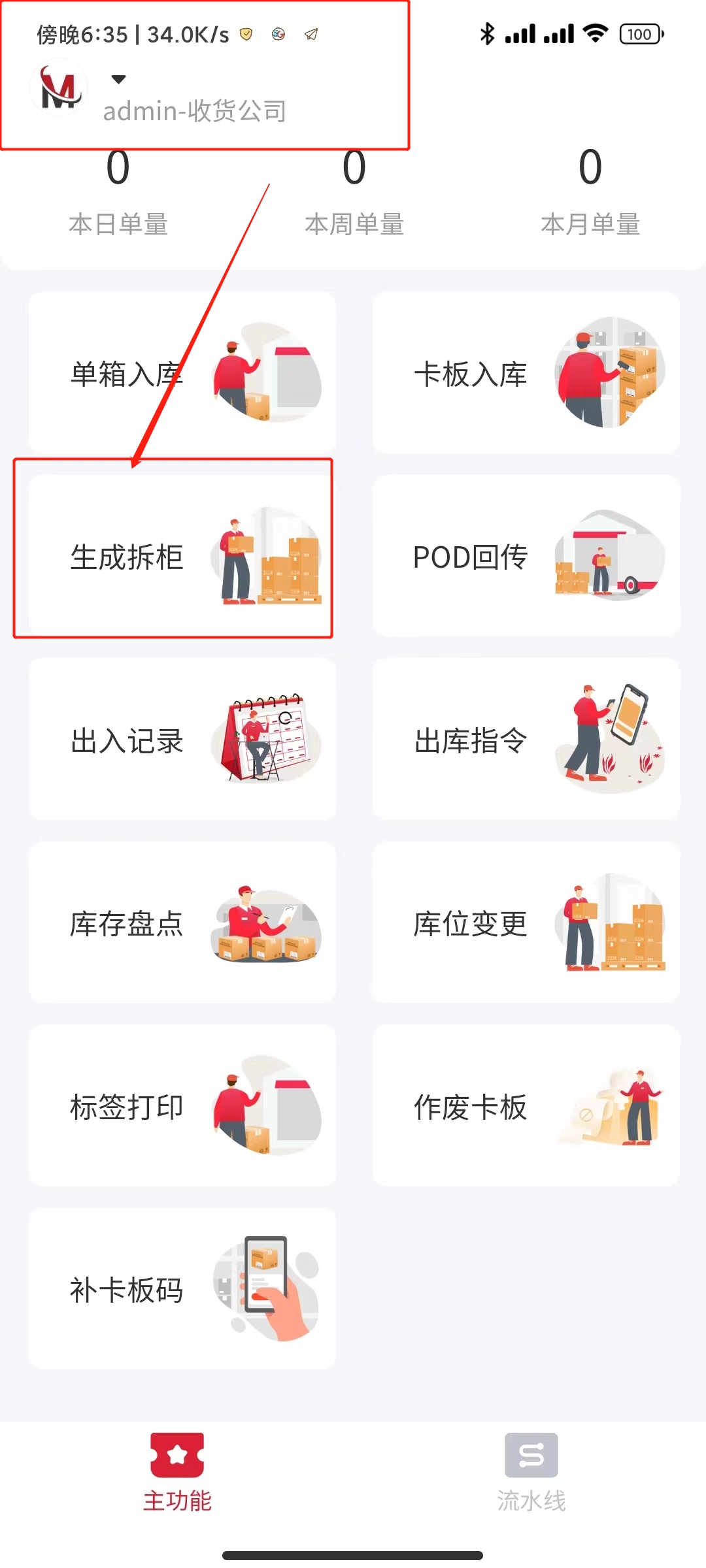View 出入记录 records

tap(182, 740)
